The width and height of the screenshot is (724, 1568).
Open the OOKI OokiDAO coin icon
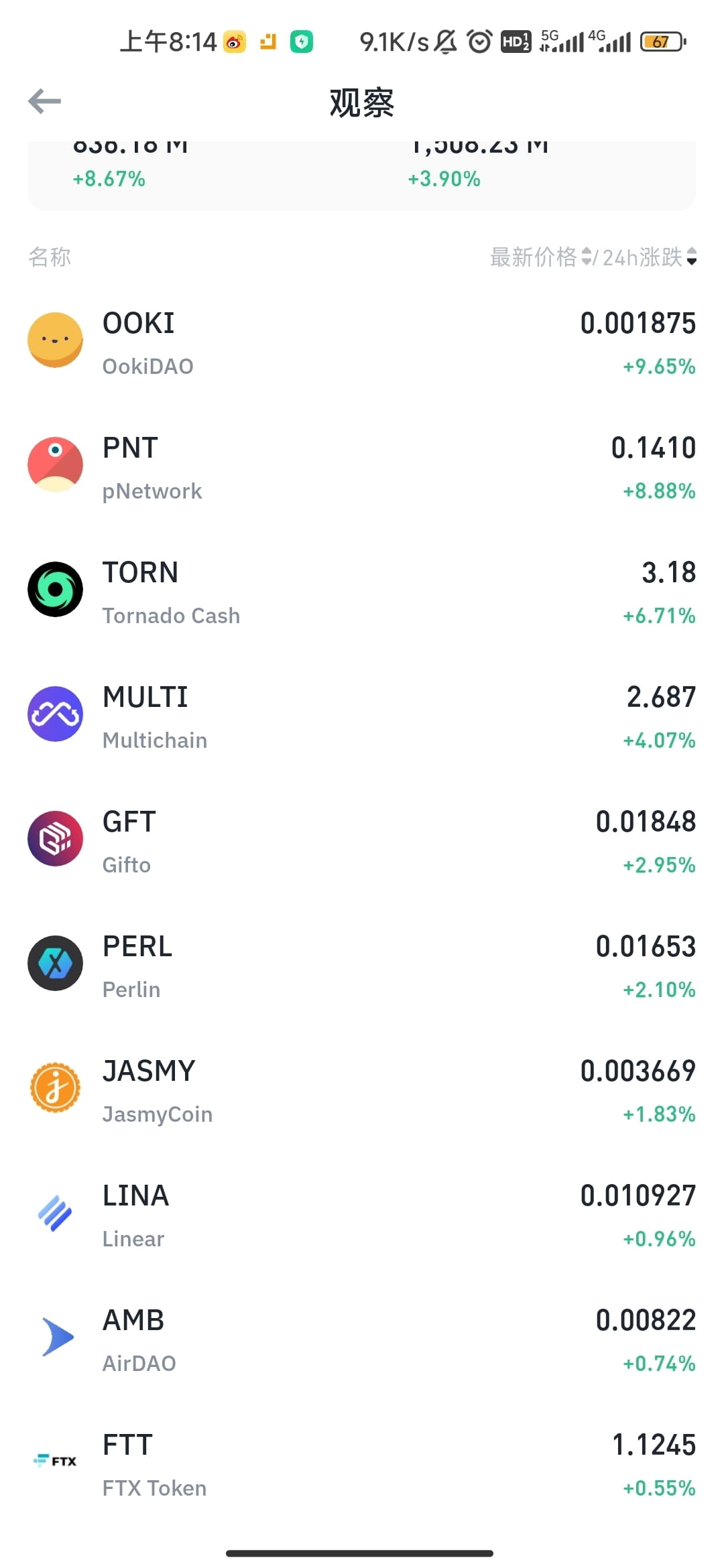54,340
